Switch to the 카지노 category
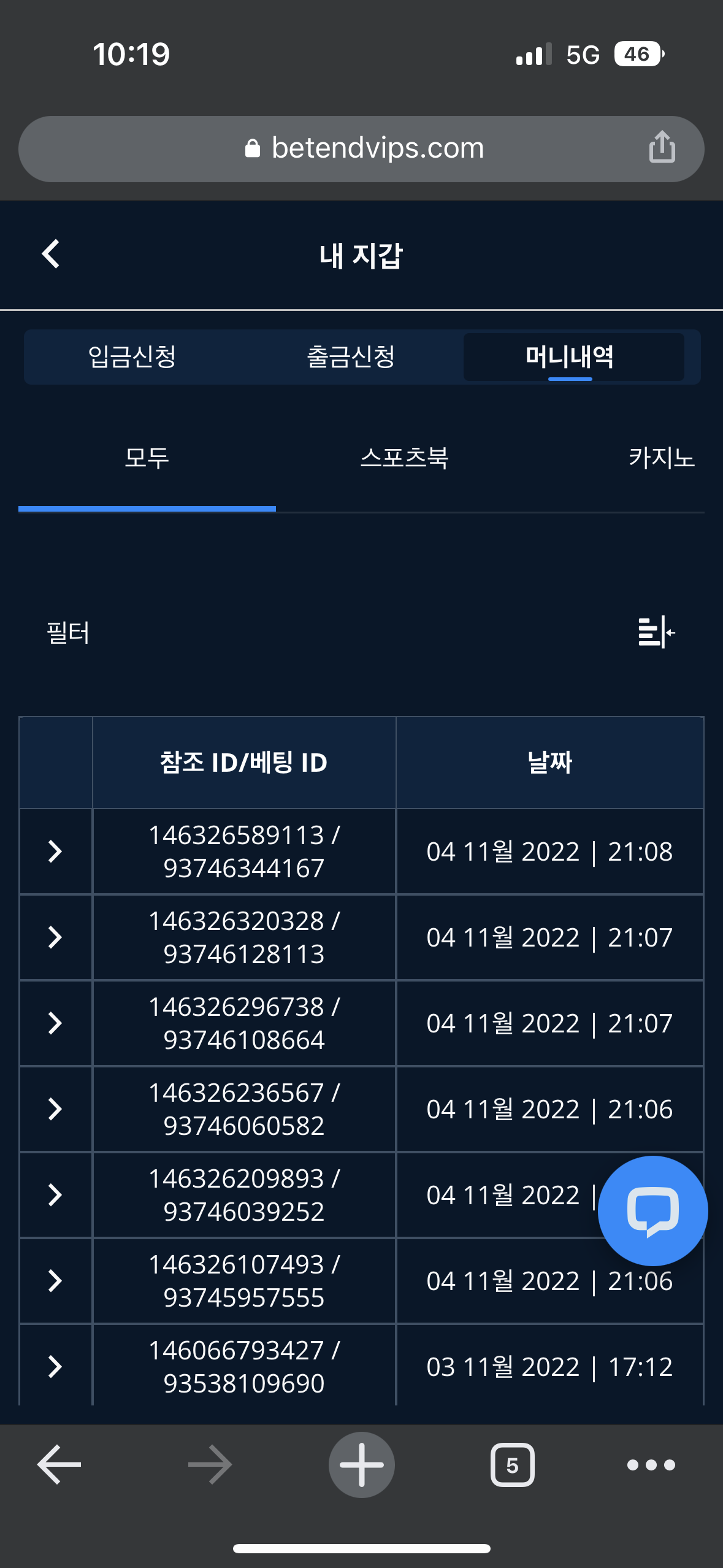Viewport: 723px width, 1568px height. click(661, 458)
